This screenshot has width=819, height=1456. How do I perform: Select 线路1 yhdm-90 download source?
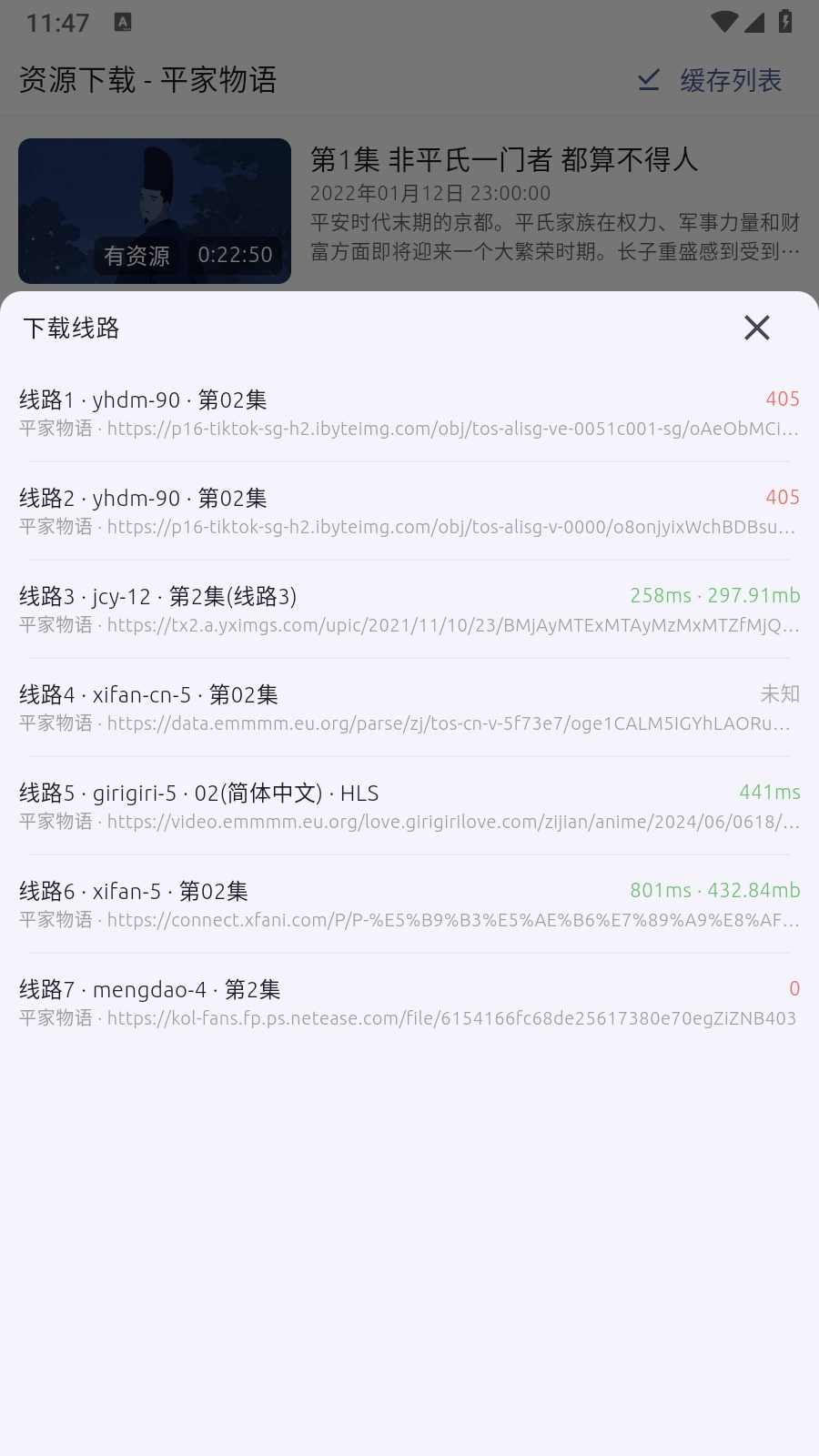[x=409, y=413]
